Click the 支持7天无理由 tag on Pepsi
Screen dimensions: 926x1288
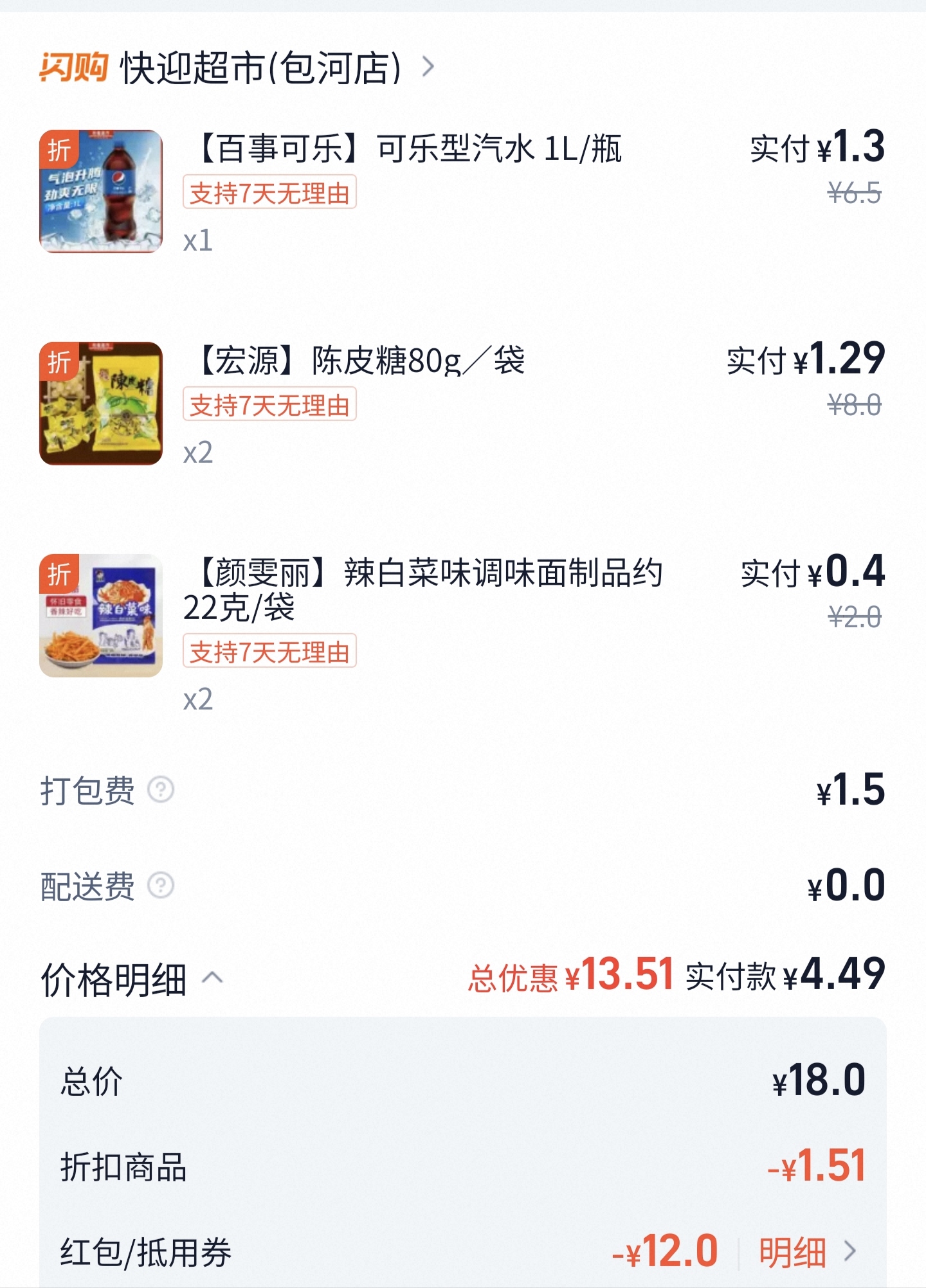tap(273, 196)
